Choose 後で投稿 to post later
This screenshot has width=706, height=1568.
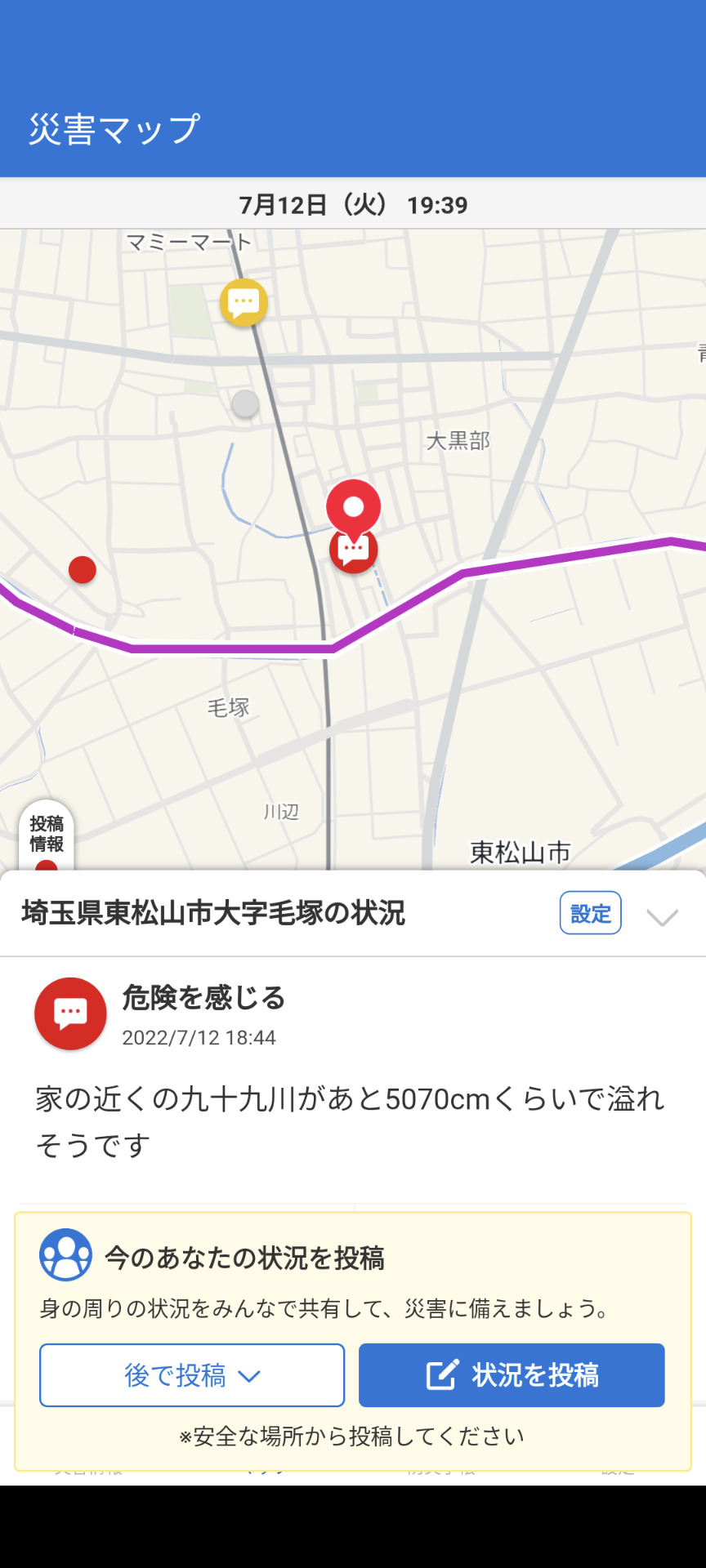192,1375
